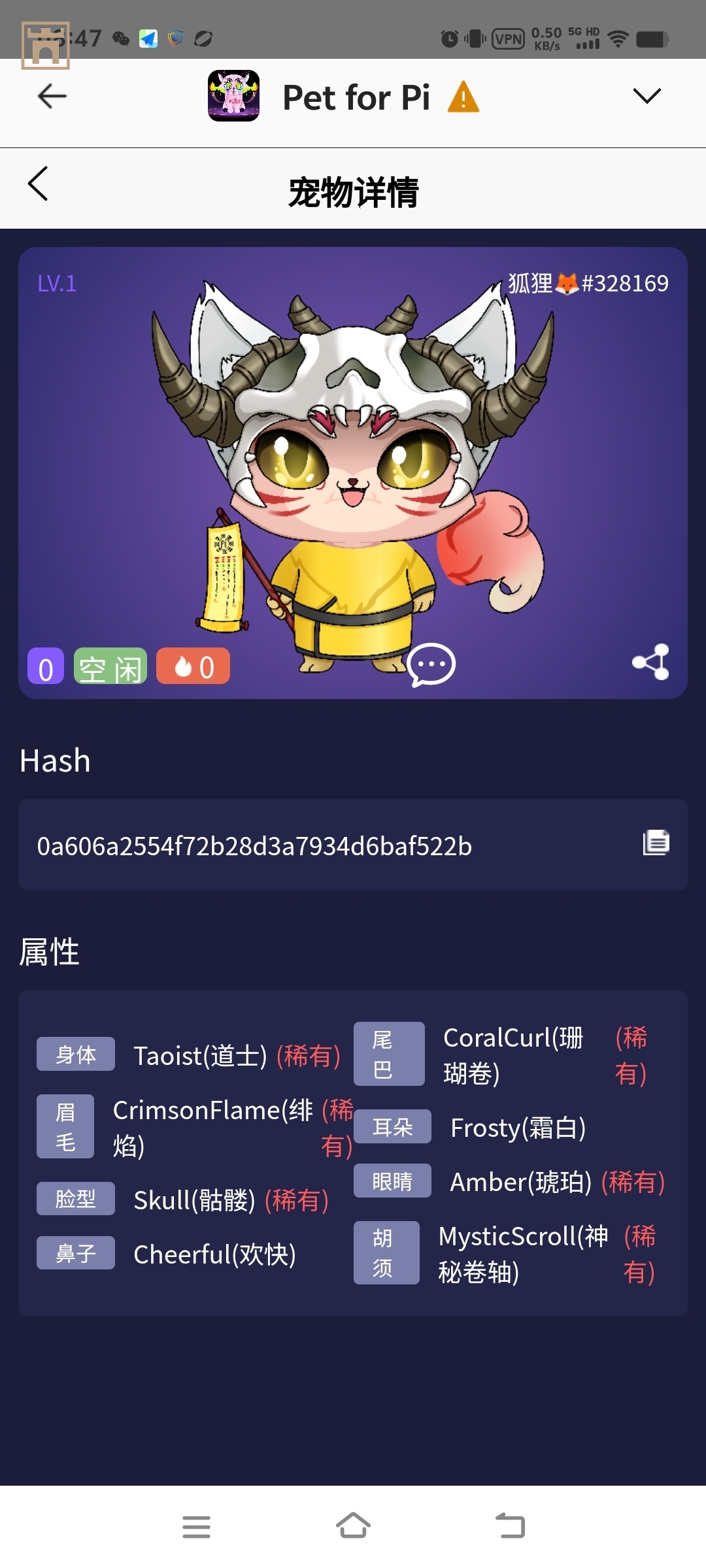This screenshot has width=706, height=1568.
Task: Go back using the top-left arrow
Action: pyautogui.click(x=52, y=97)
